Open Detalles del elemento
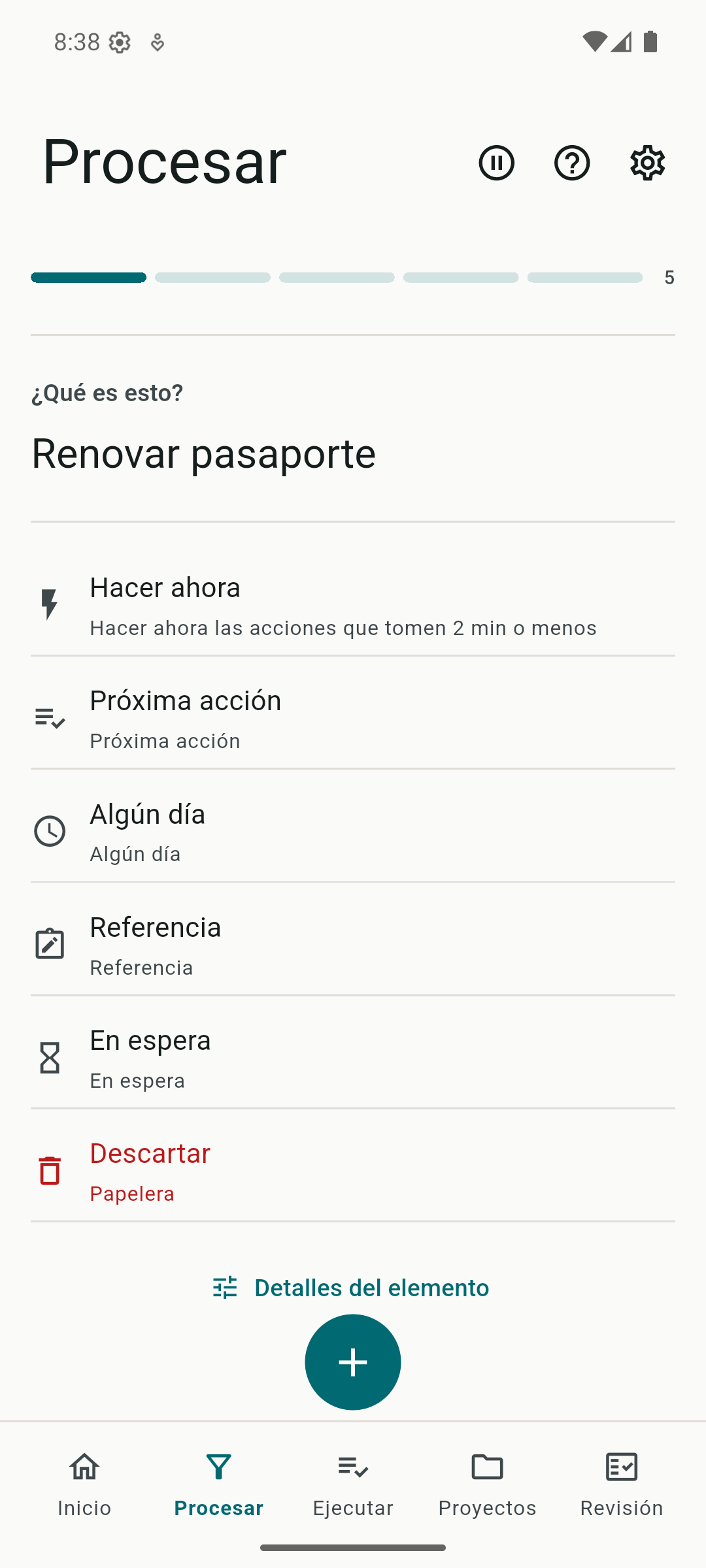The width and height of the screenshot is (706, 1568). [352, 1288]
